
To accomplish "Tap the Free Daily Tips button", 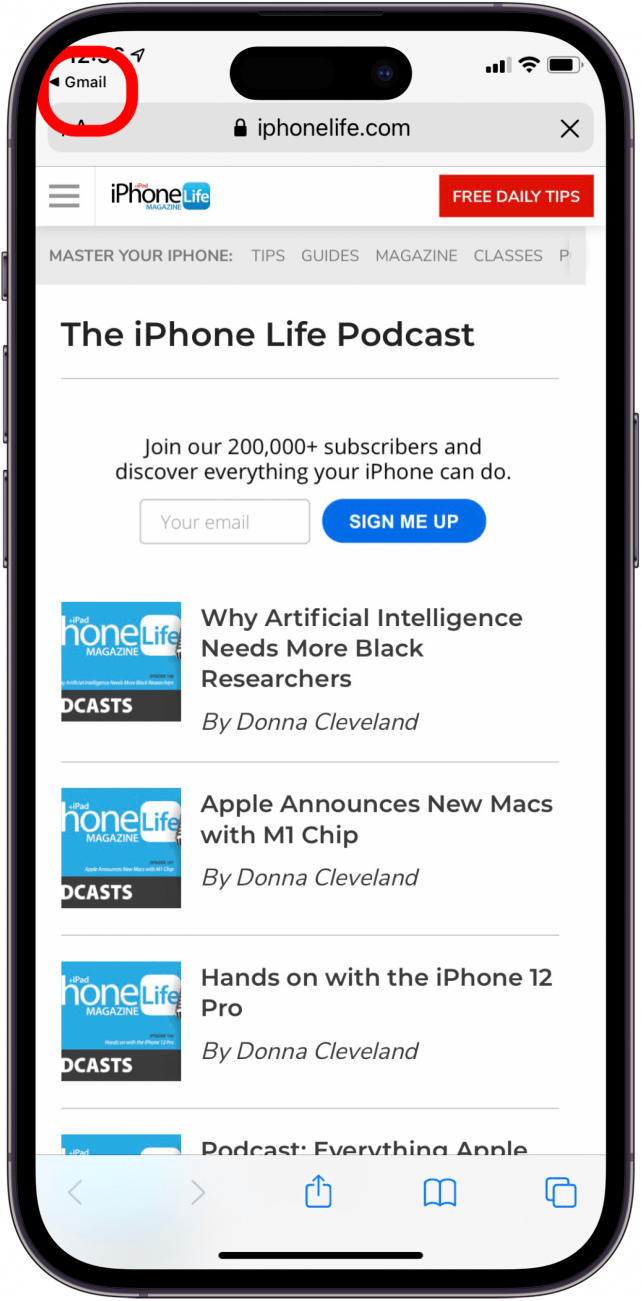I will point(515,196).
